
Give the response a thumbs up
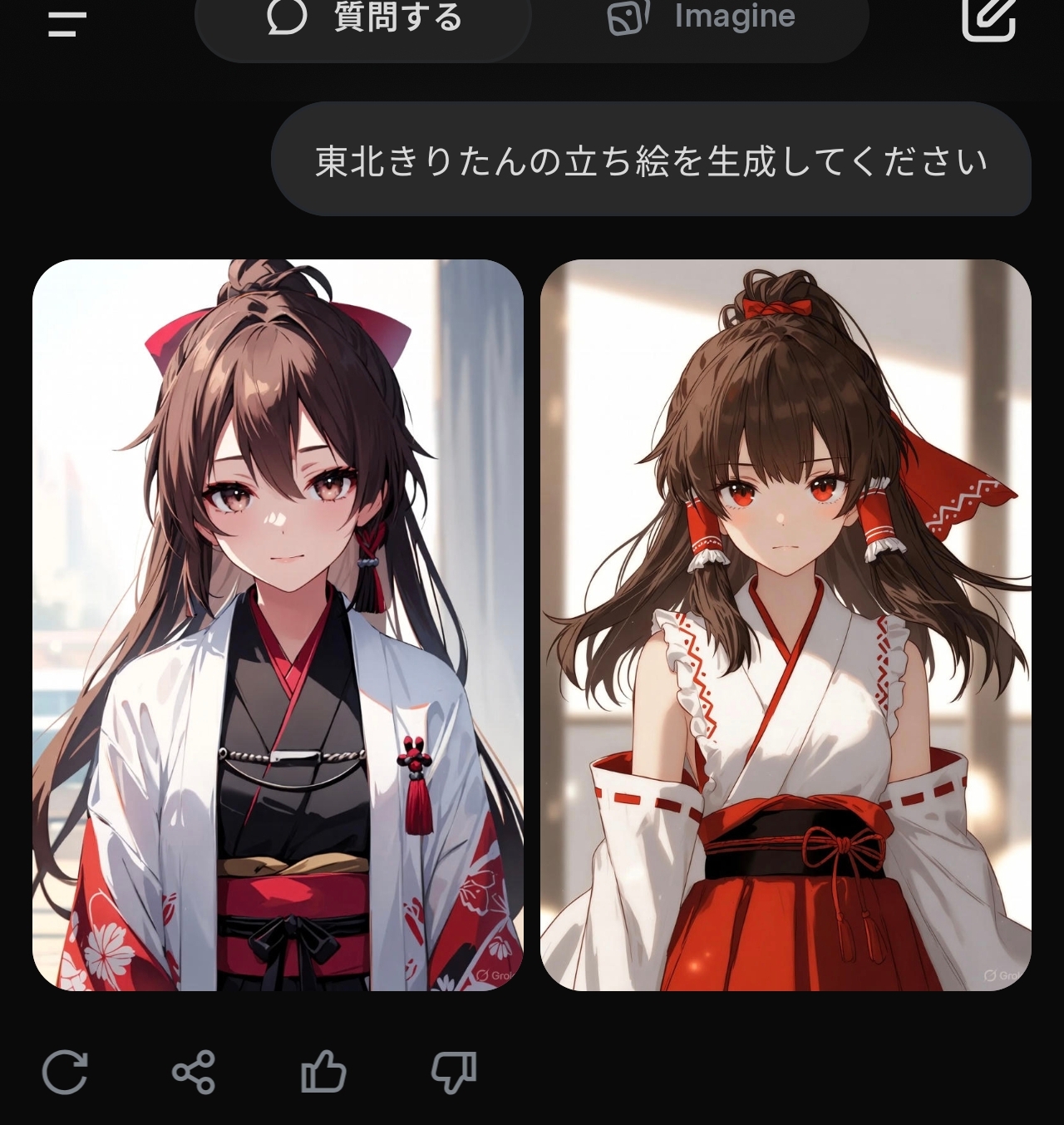tap(323, 1071)
